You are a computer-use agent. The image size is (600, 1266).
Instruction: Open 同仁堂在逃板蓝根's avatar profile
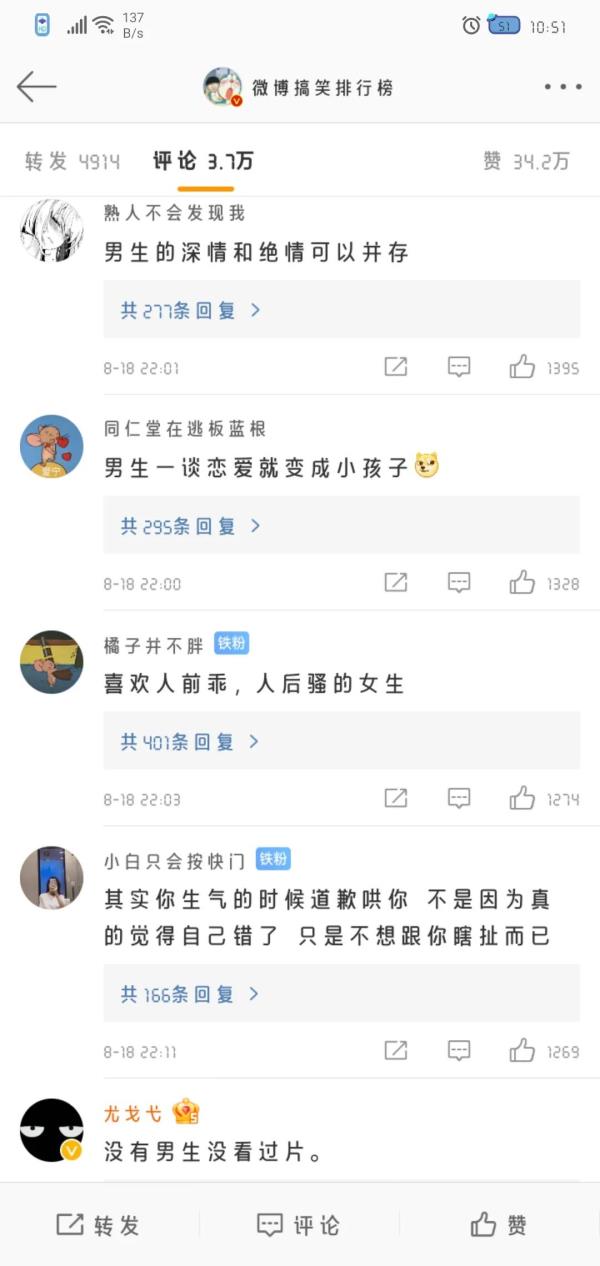(52, 446)
